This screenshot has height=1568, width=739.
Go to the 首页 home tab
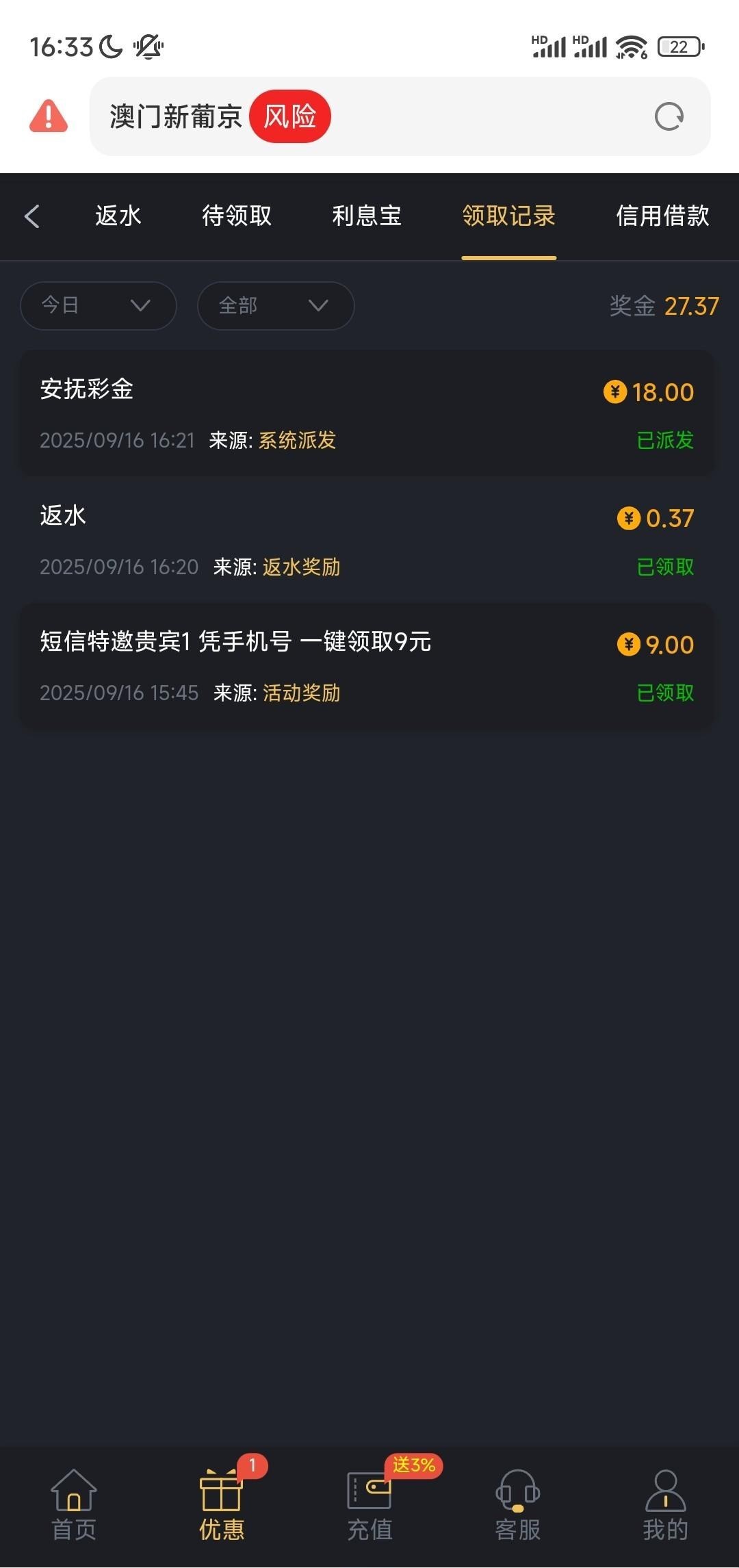(x=74, y=1504)
